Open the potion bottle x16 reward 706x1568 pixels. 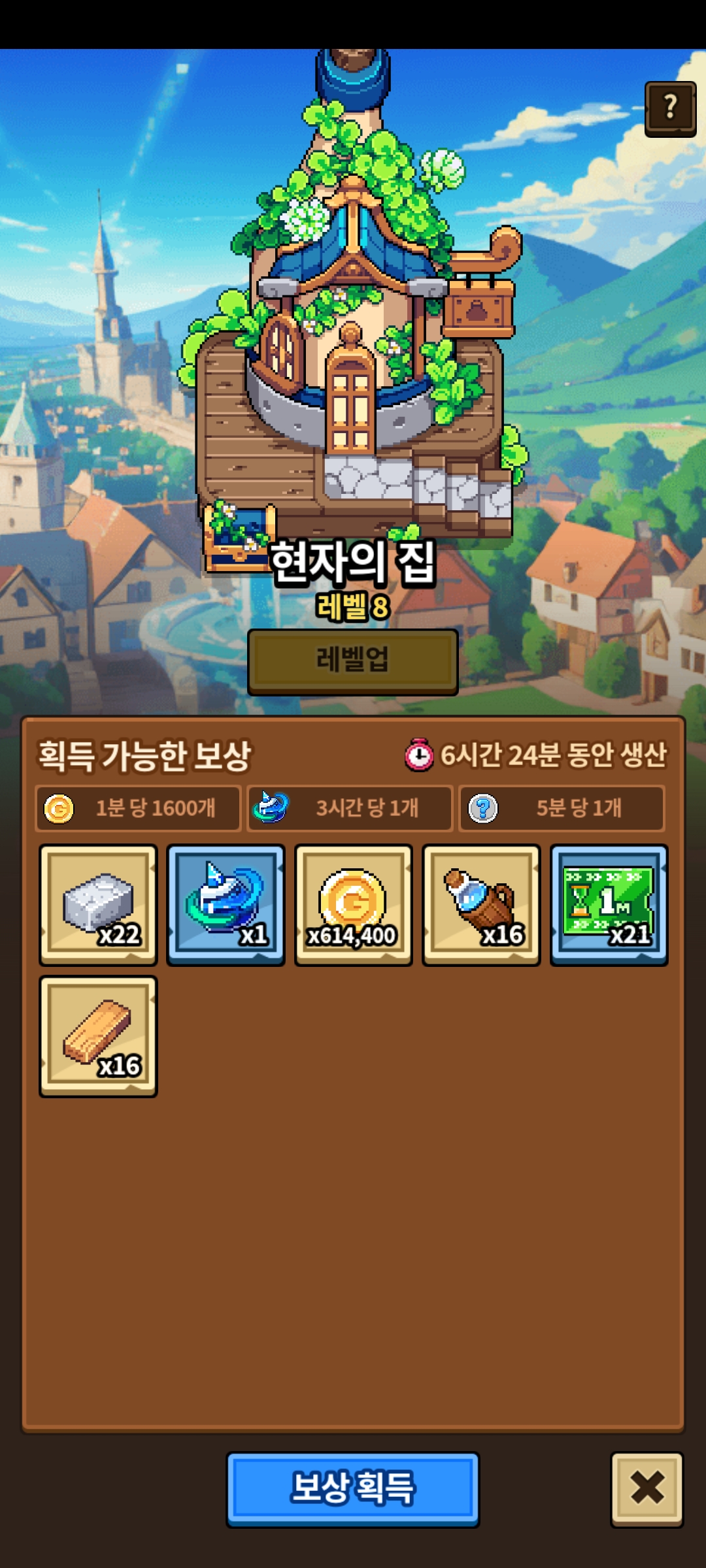[481, 904]
